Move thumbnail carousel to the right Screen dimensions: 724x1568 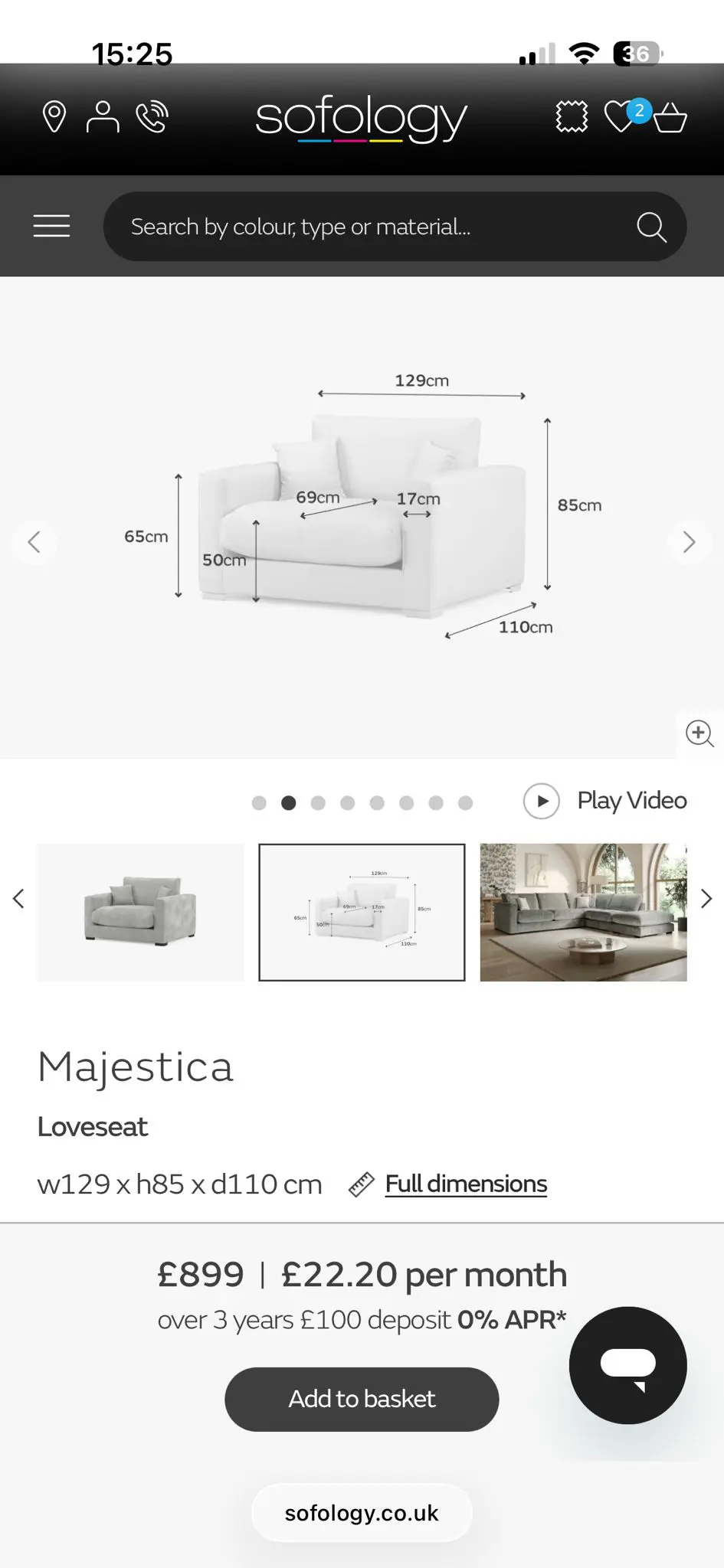[x=706, y=898]
